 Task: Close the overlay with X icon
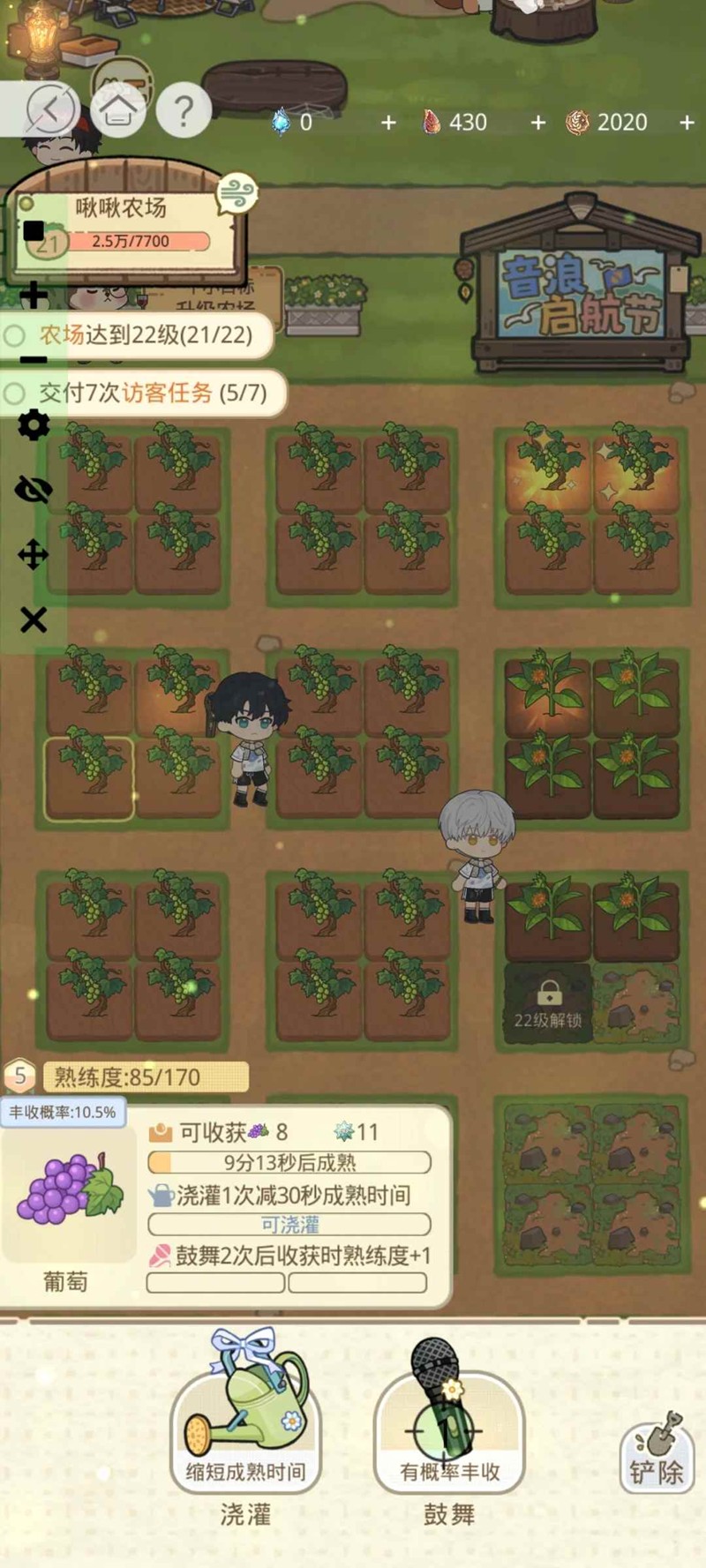click(x=34, y=620)
